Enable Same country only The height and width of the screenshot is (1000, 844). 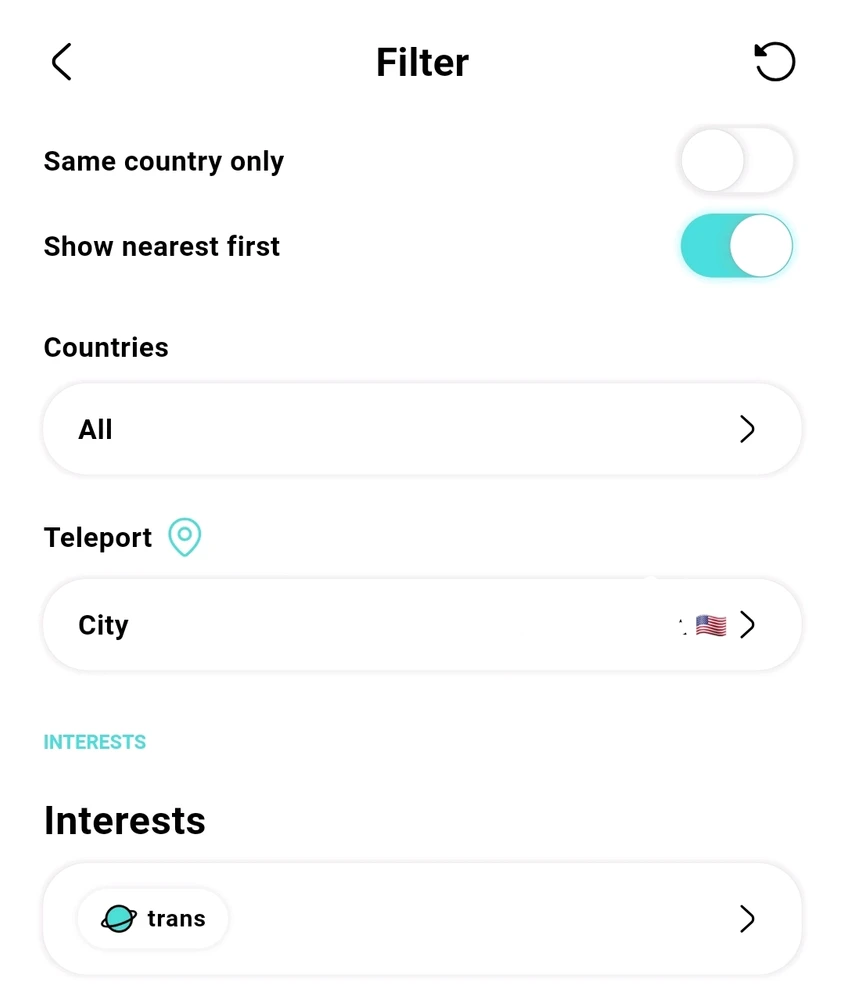(736, 161)
